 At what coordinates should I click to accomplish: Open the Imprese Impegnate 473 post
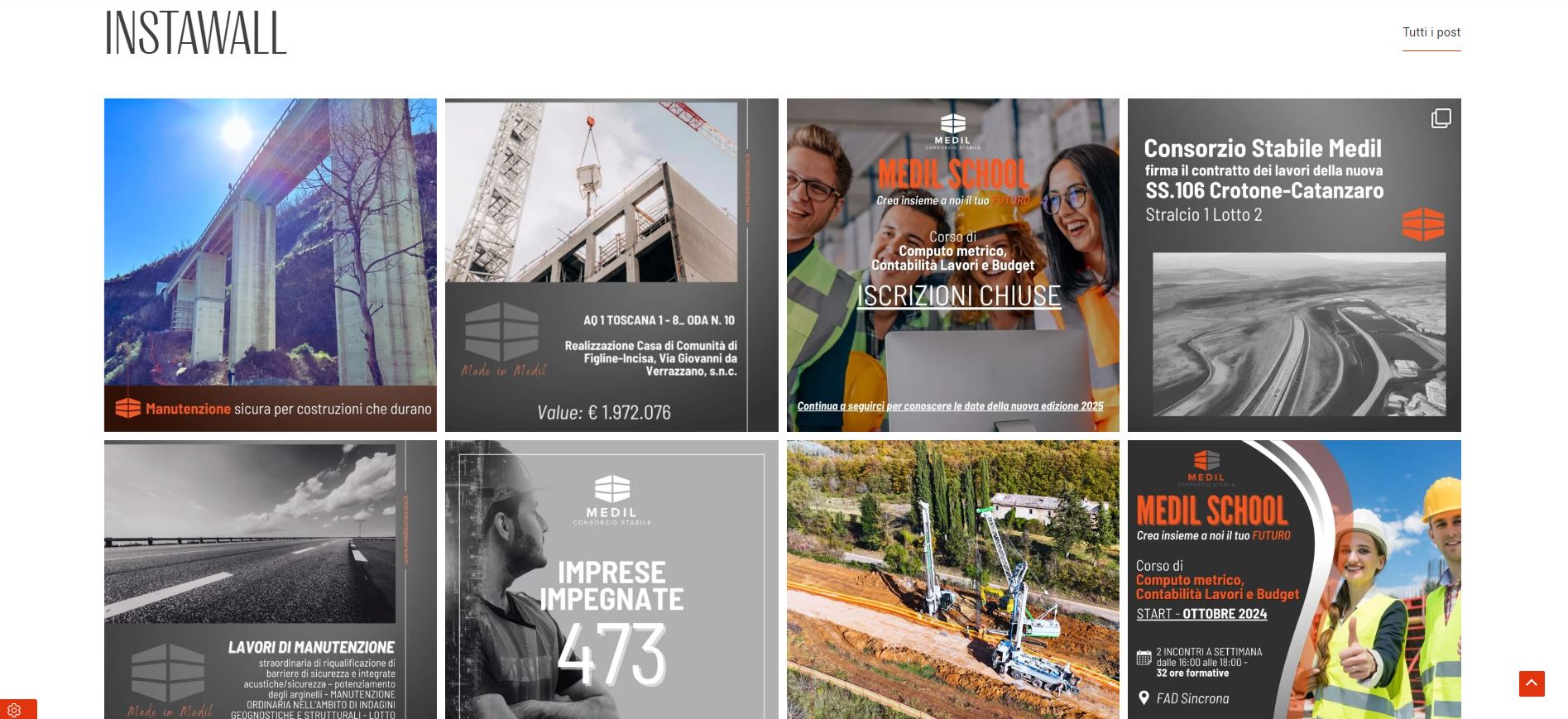coord(611,579)
